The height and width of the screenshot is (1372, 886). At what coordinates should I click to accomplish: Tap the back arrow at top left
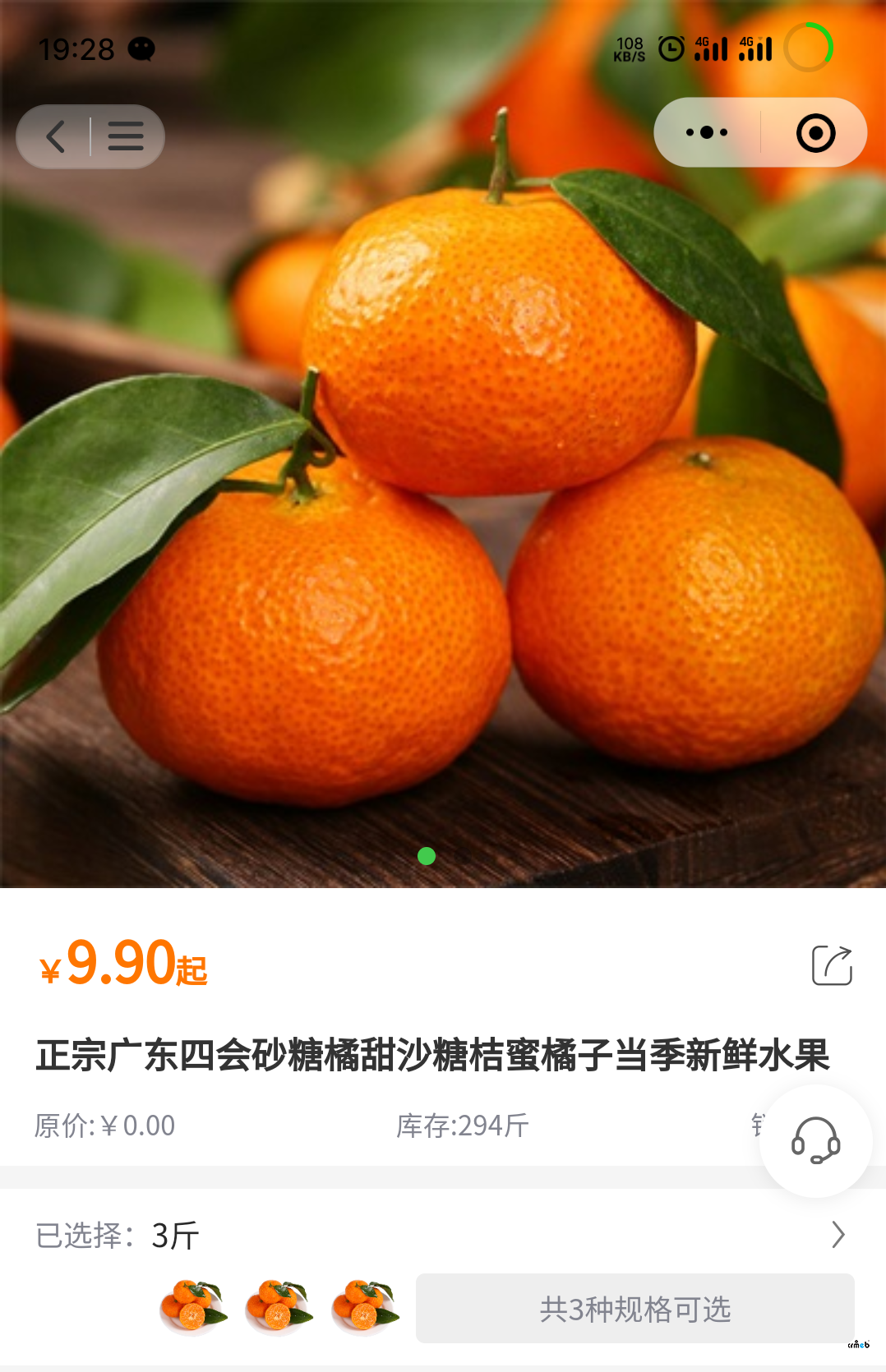[54, 136]
